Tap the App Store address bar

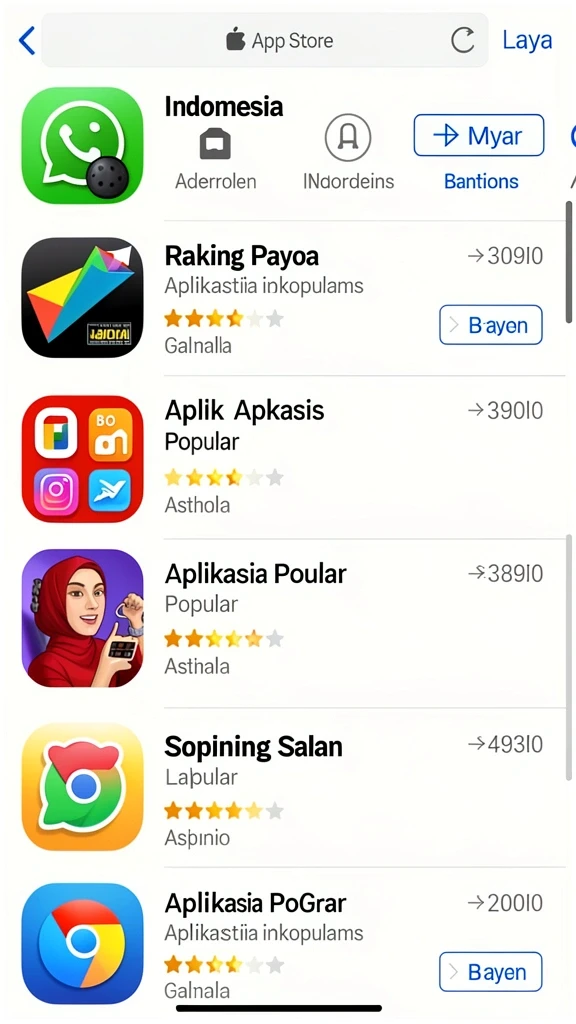264,40
